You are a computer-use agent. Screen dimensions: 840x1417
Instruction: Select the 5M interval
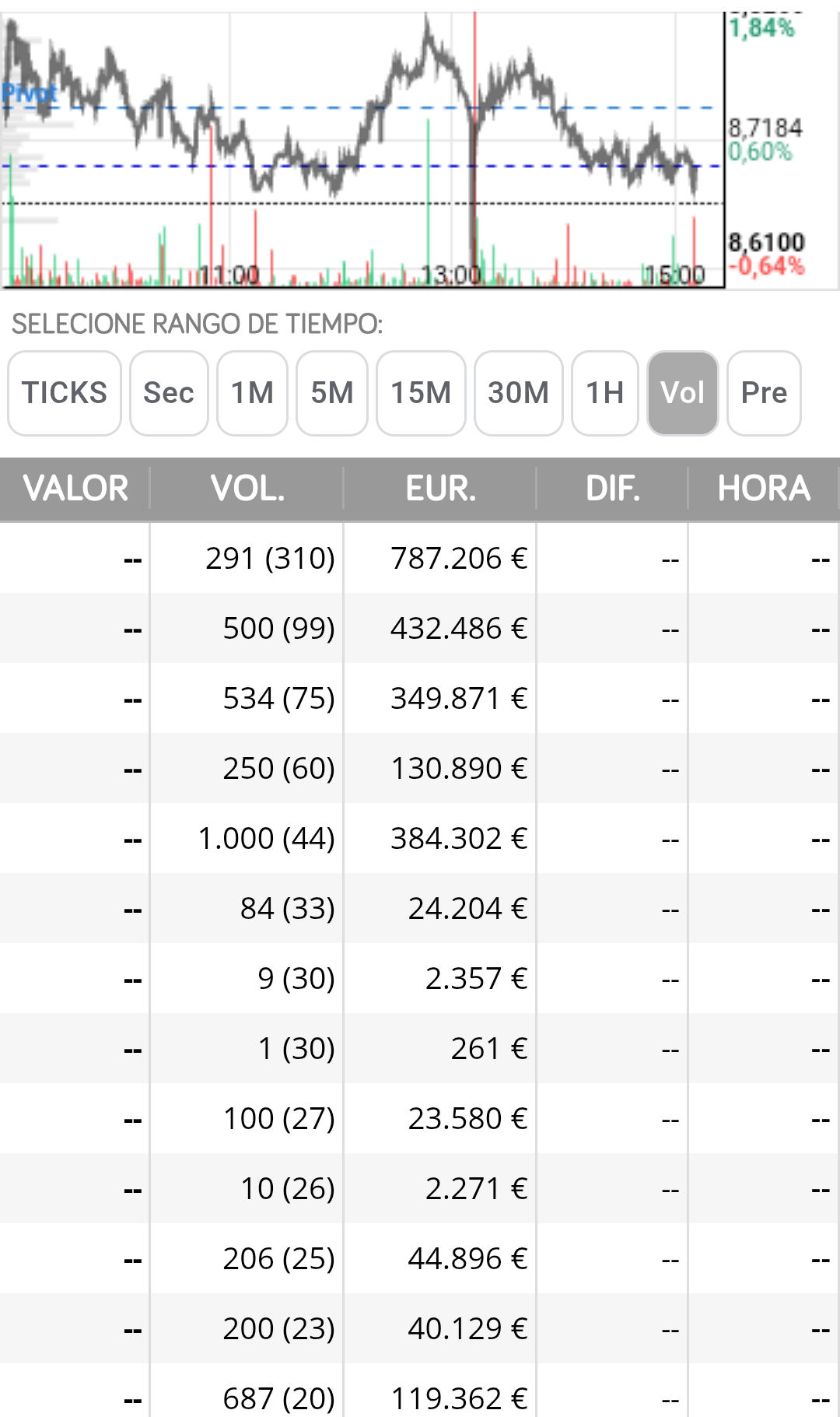[x=333, y=393]
